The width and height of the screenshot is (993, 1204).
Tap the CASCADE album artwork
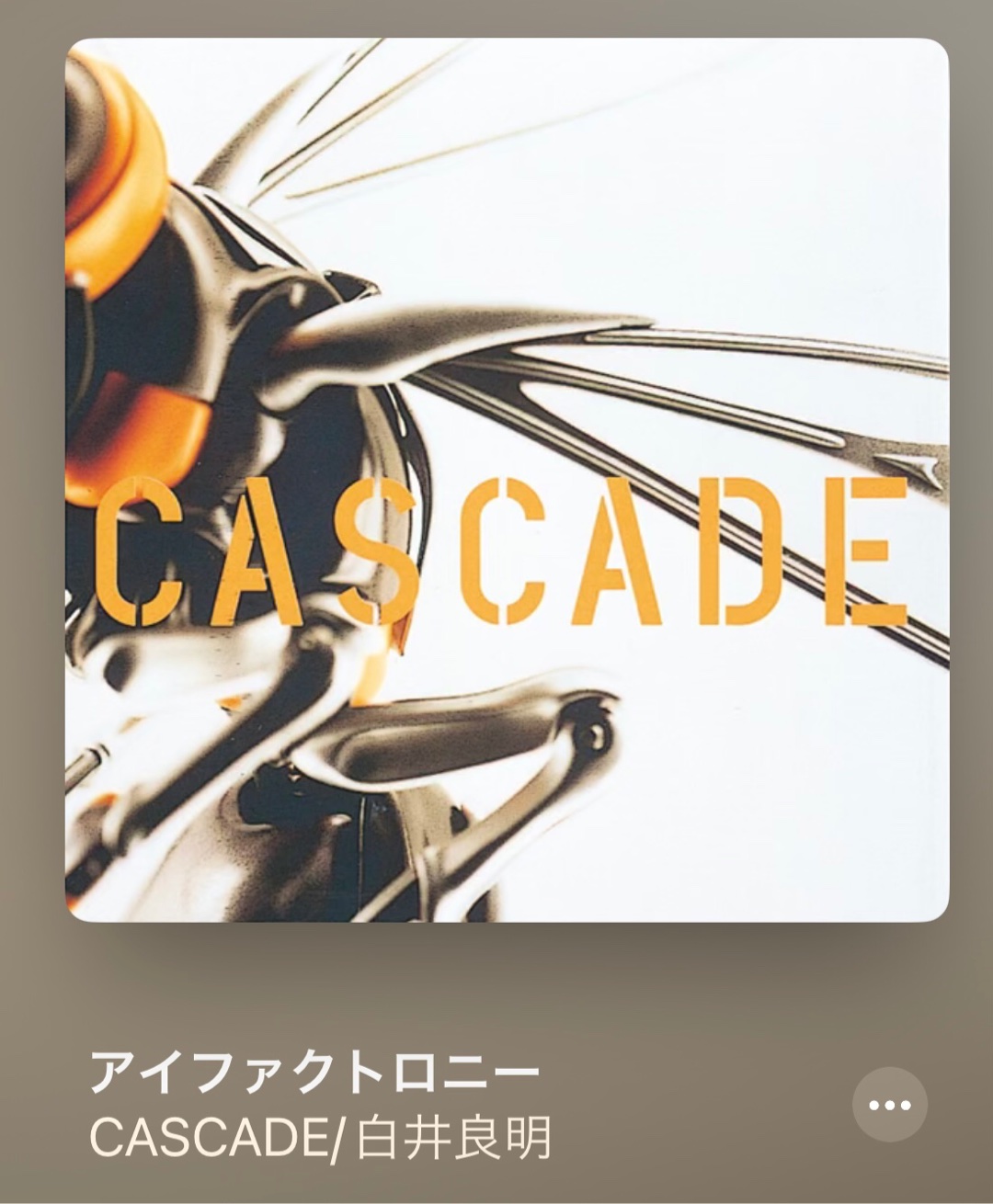507,480
